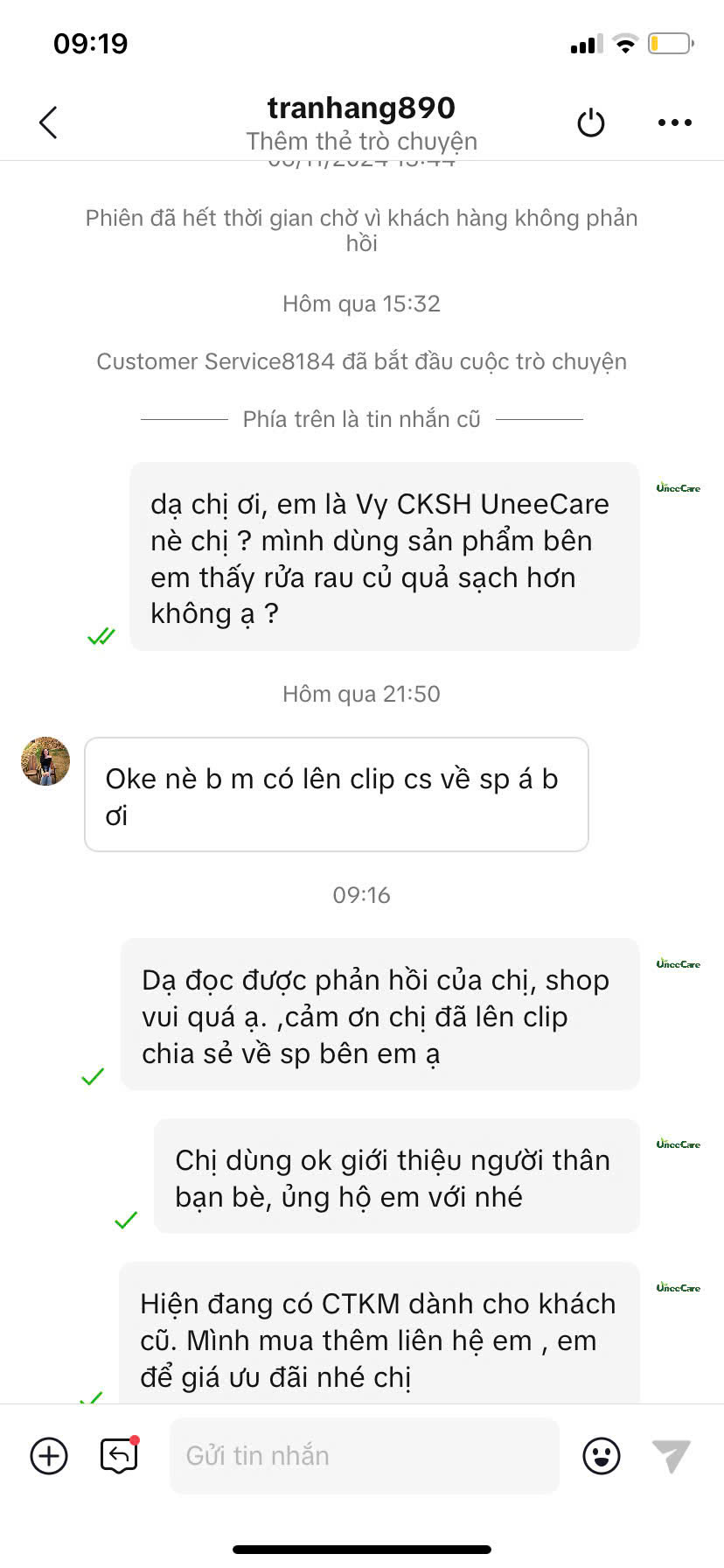Focus the 'Gửi tin nhắn' message field

point(364,1456)
